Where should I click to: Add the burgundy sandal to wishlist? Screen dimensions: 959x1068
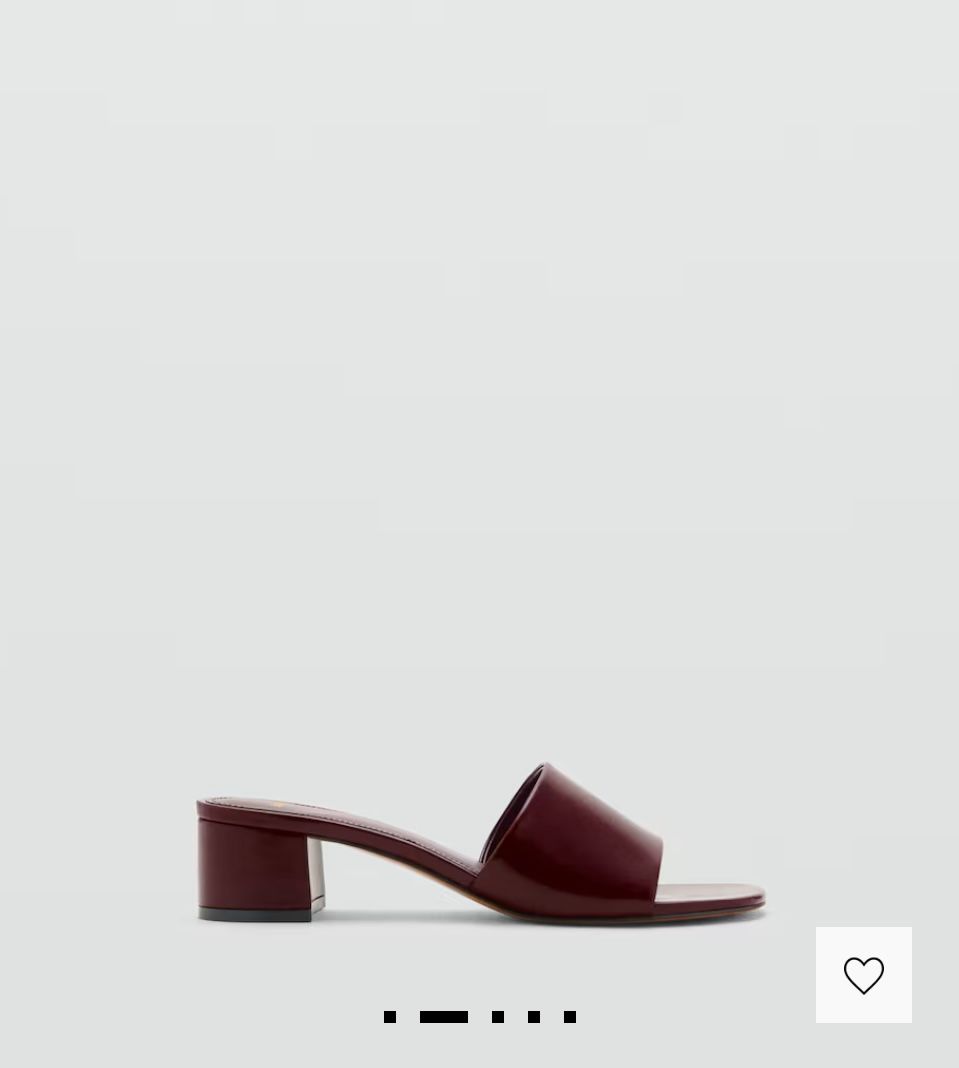coord(863,975)
